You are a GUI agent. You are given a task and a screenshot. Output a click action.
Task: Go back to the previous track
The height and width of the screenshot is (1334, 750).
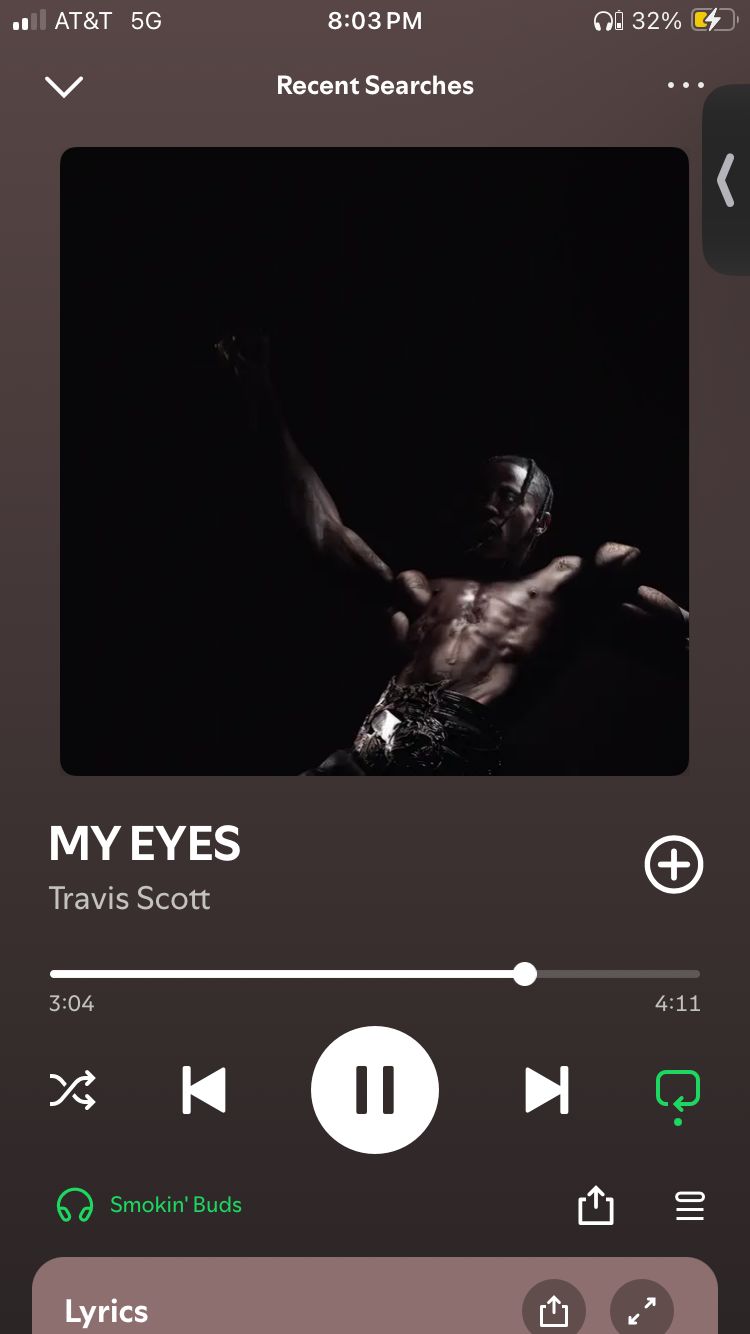[204, 1090]
